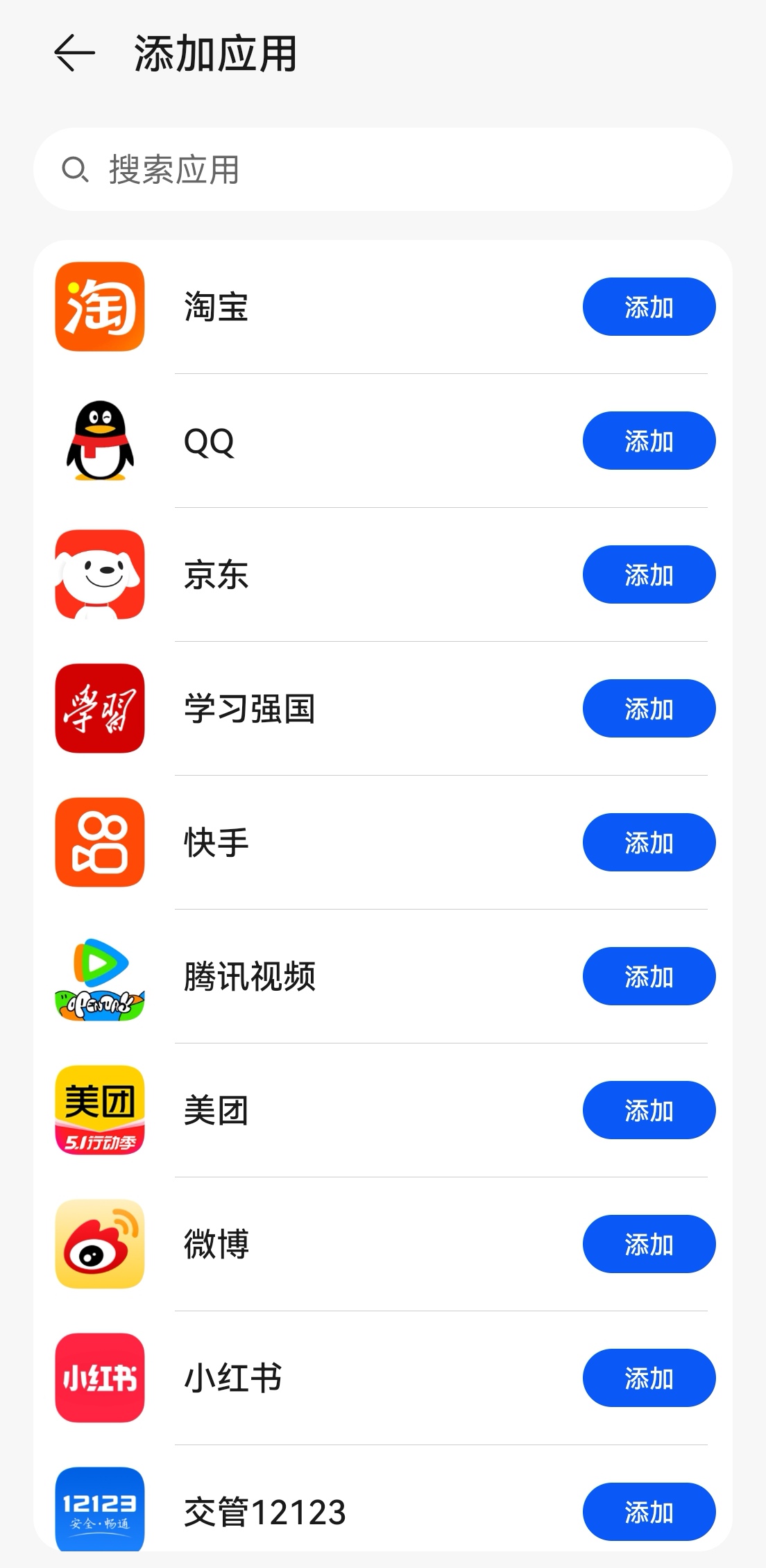Add 交管12123 to the list
This screenshot has height=1568, width=766.
click(649, 1512)
